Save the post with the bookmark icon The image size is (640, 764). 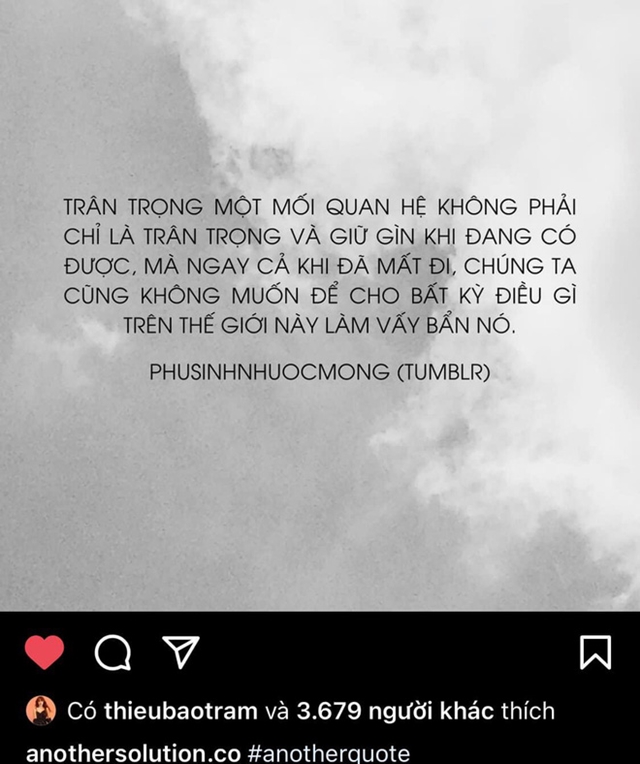pos(595,653)
